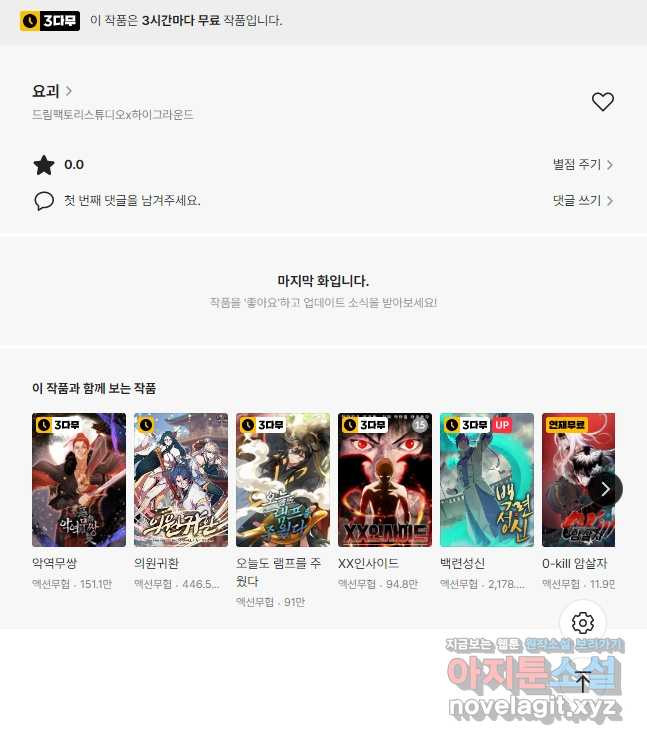Open the XX인사이드 webtoon card

[x=385, y=480]
